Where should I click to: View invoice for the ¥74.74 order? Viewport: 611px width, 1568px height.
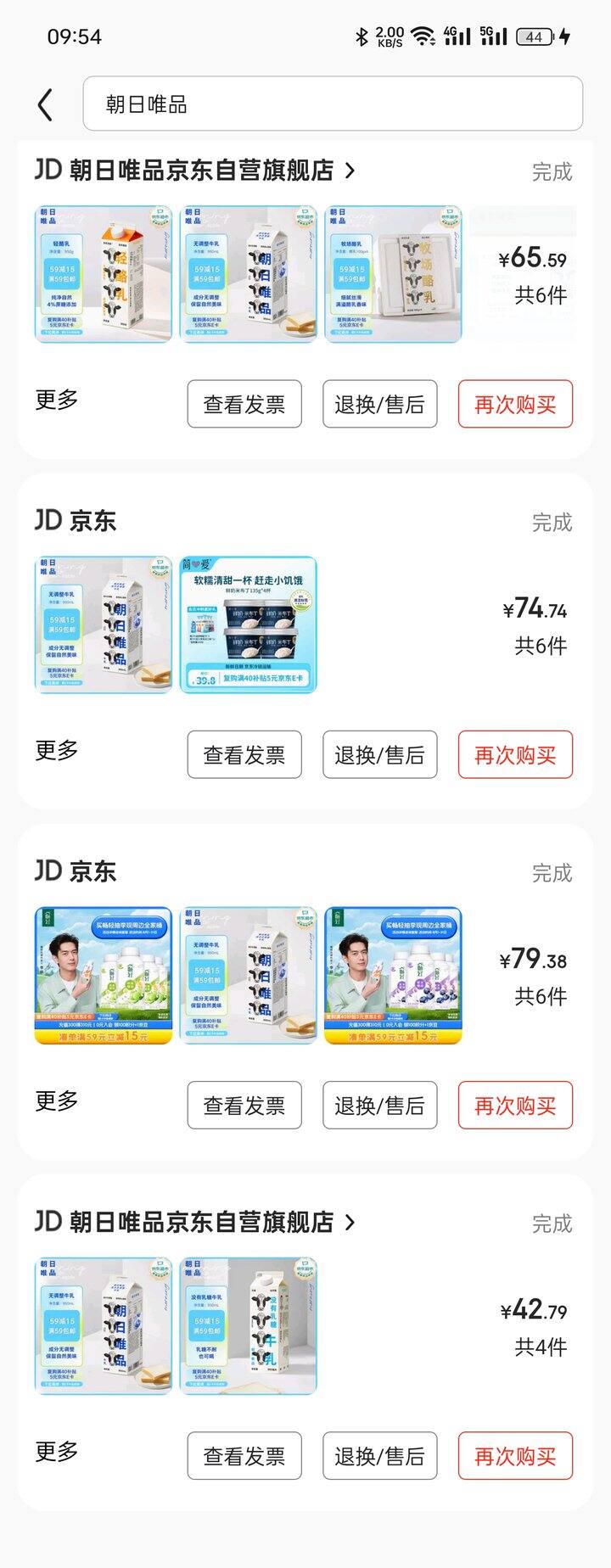[x=244, y=755]
